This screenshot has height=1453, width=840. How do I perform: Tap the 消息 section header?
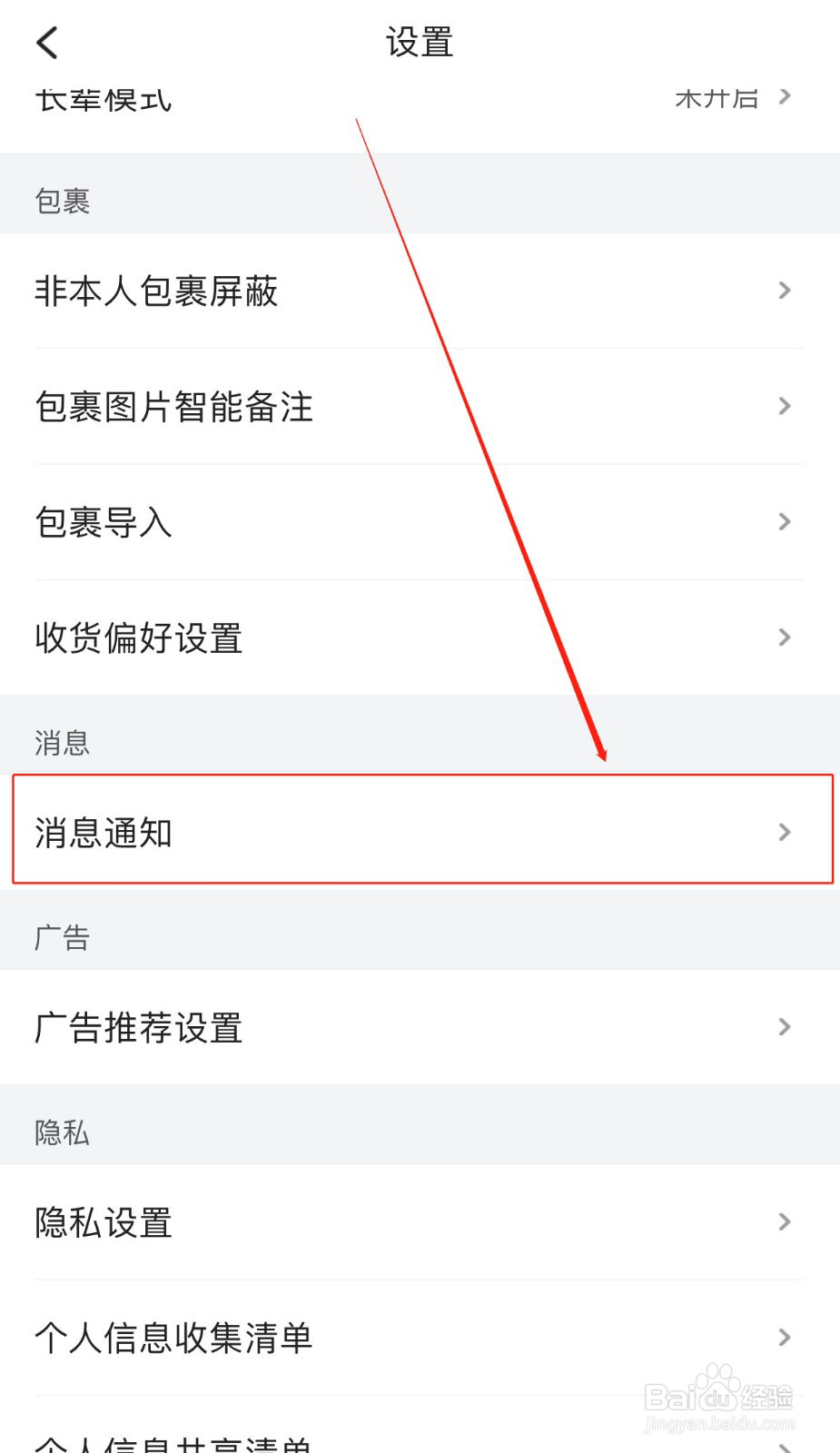(x=60, y=743)
